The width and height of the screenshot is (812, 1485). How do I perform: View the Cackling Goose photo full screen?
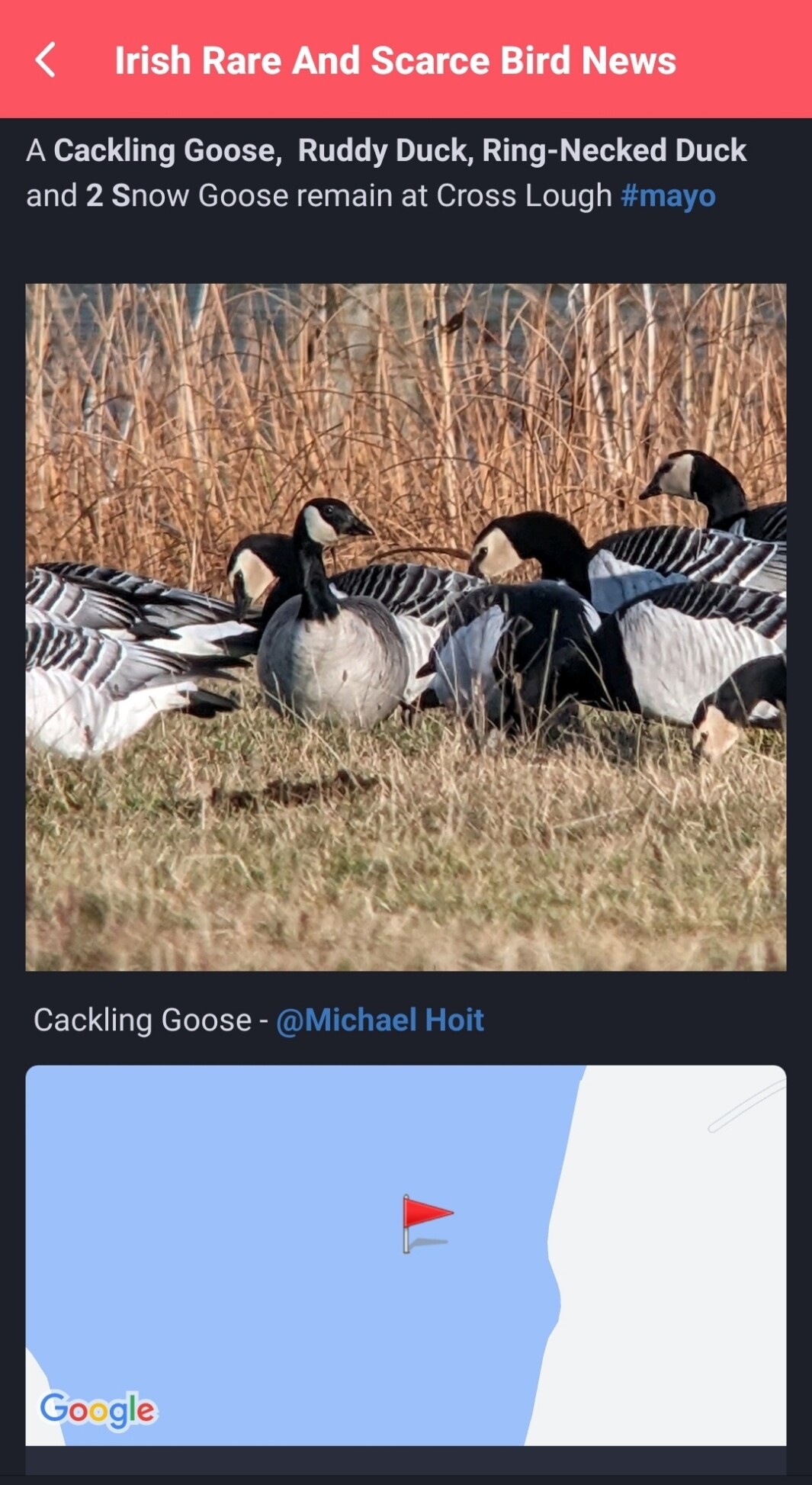[406, 627]
